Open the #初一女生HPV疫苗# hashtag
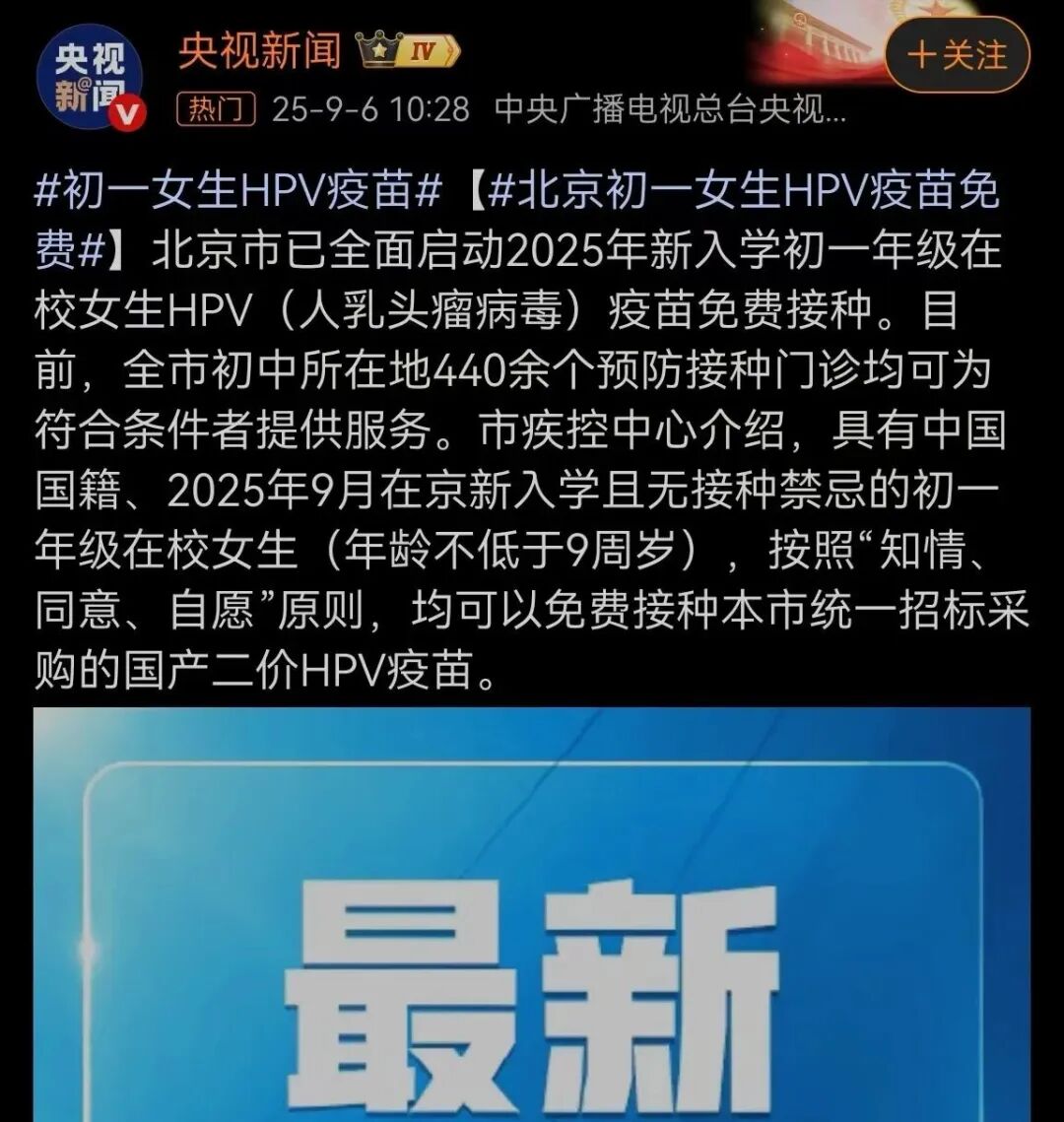Viewport: 1064px width, 1122px height. tap(236, 191)
